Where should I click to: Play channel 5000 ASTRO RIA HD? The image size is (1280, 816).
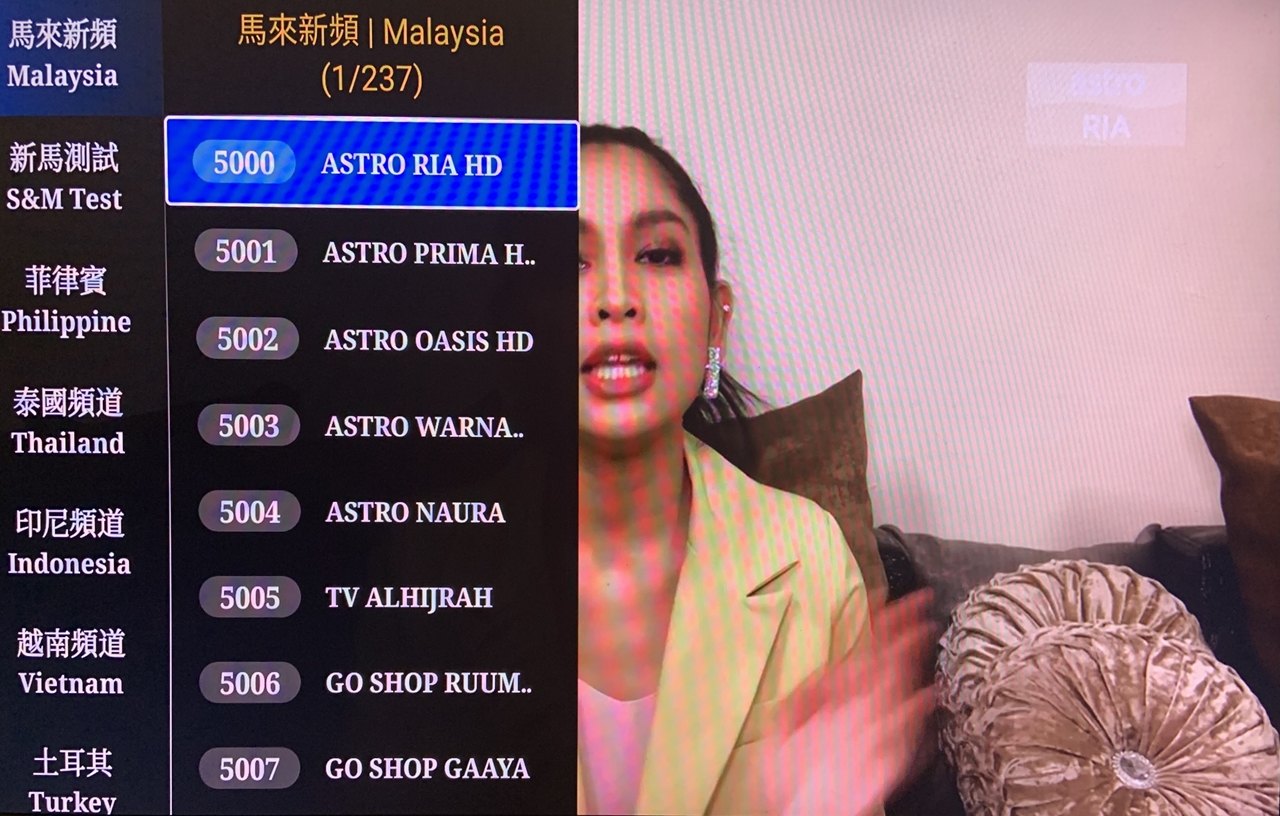coord(372,163)
